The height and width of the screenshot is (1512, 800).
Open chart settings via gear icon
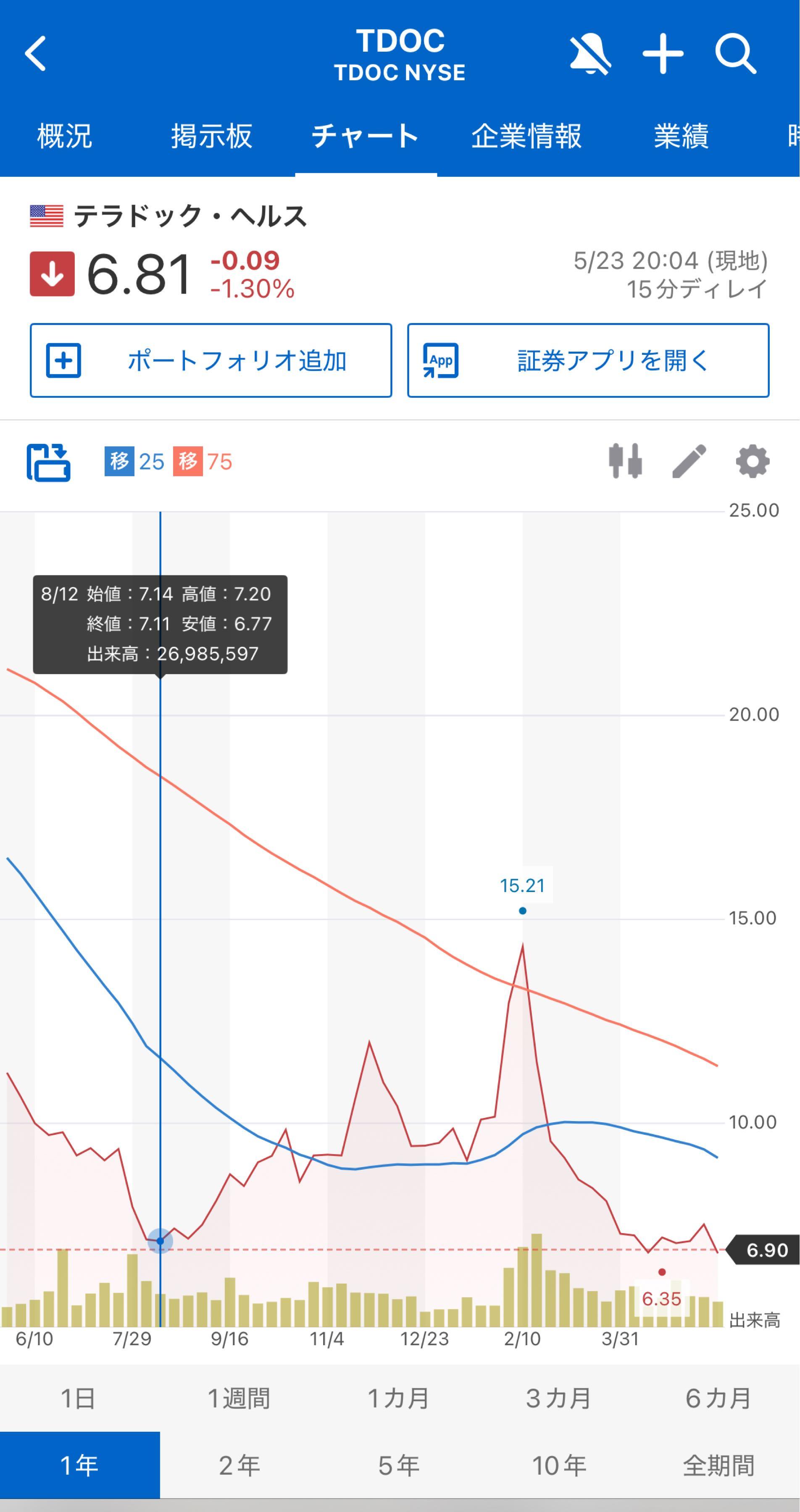pos(753,462)
